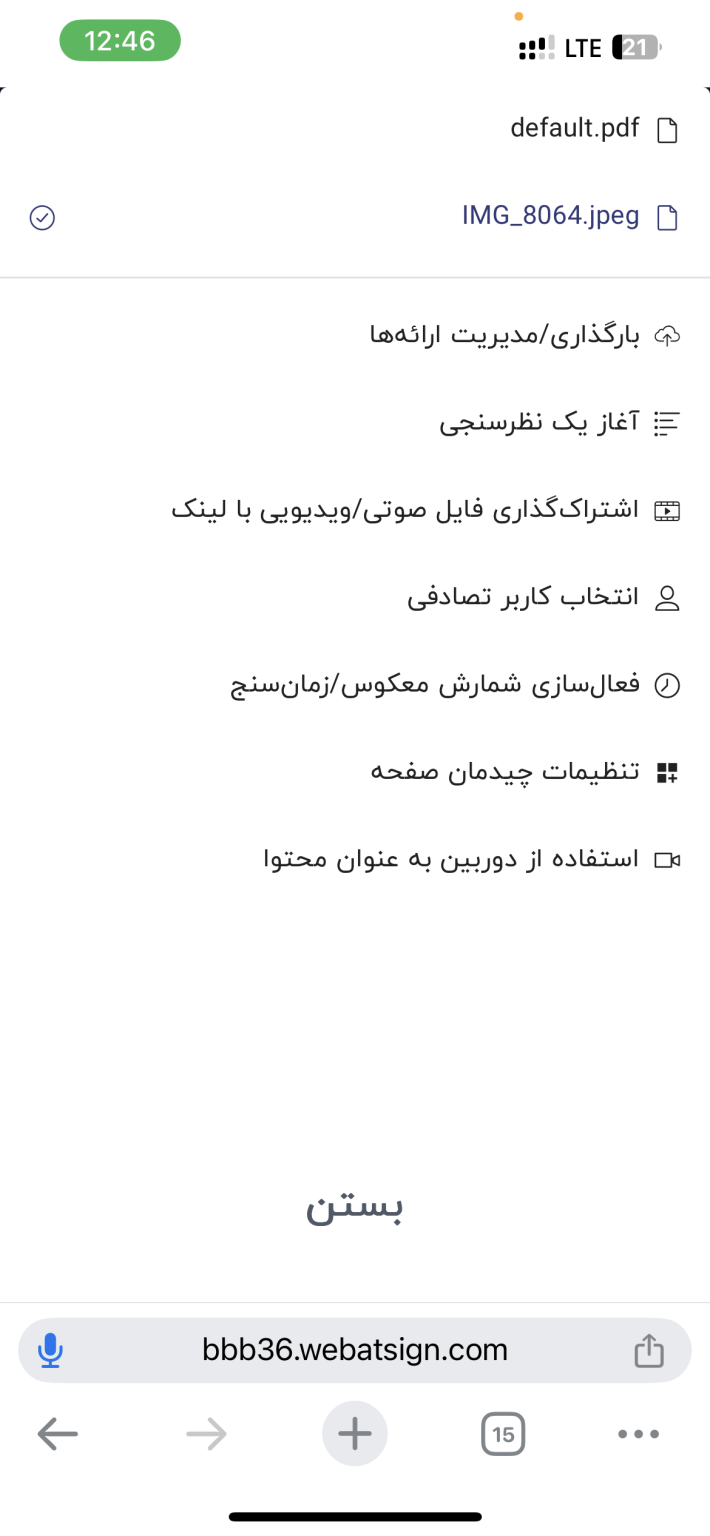710x1536 pixels.
Task: Share the current page
Action: (649, 1351)
